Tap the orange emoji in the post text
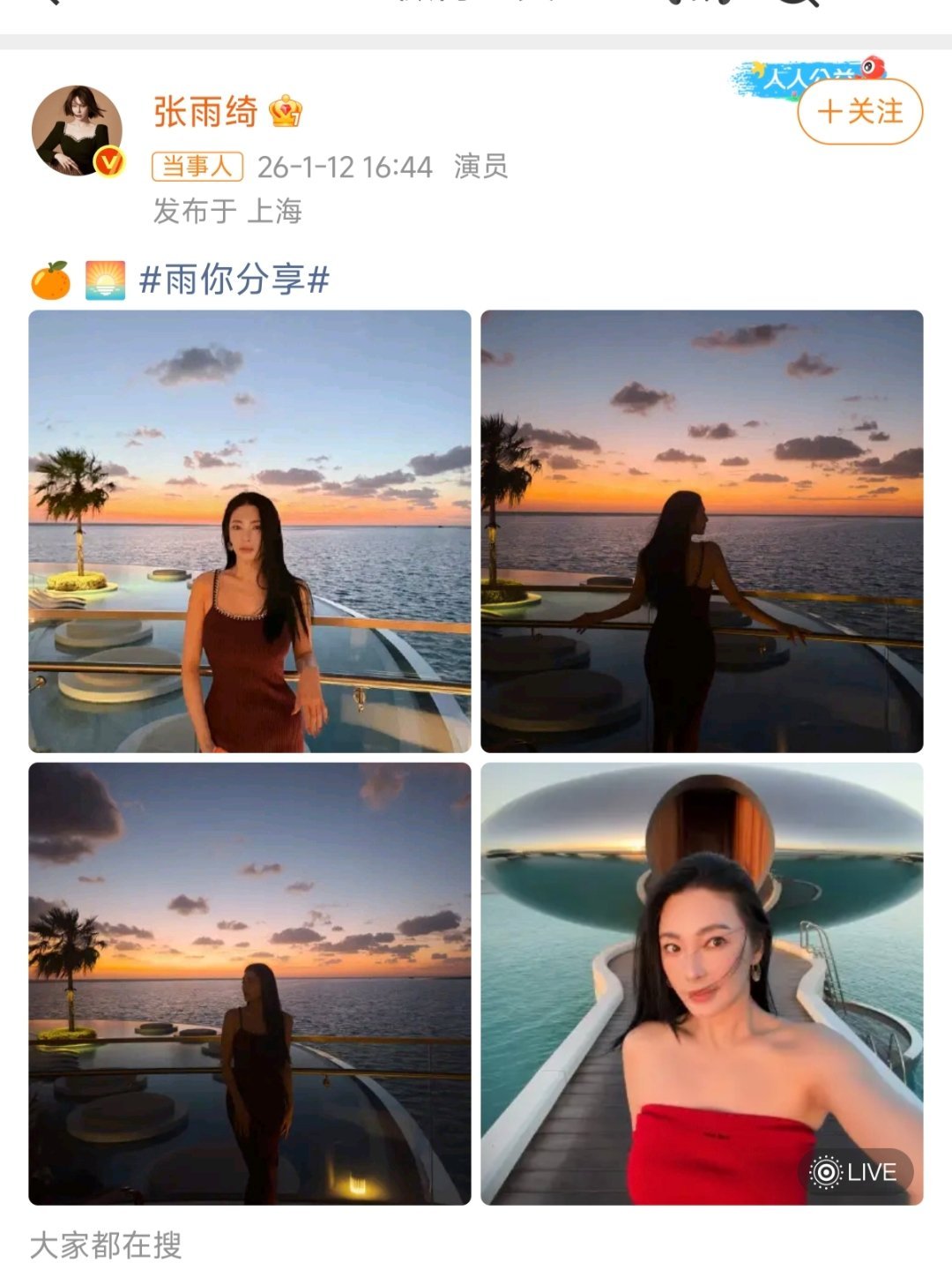 pyautogui.click(x=50, y=280)
